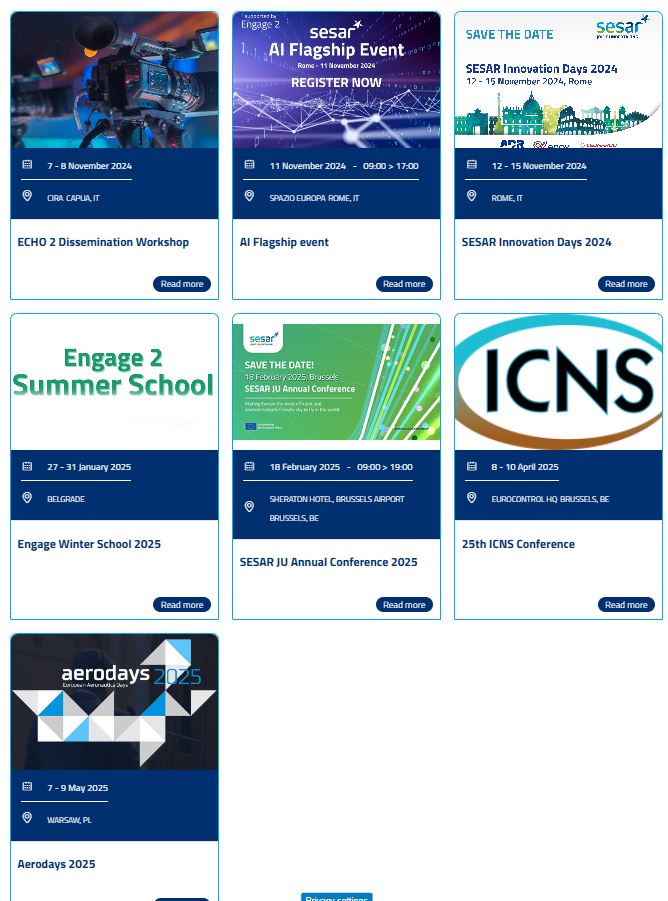668x901 pixels.
Task: Open the Aerodays 2025 event card
Action: pyautogui.click(x=114, y=702)
